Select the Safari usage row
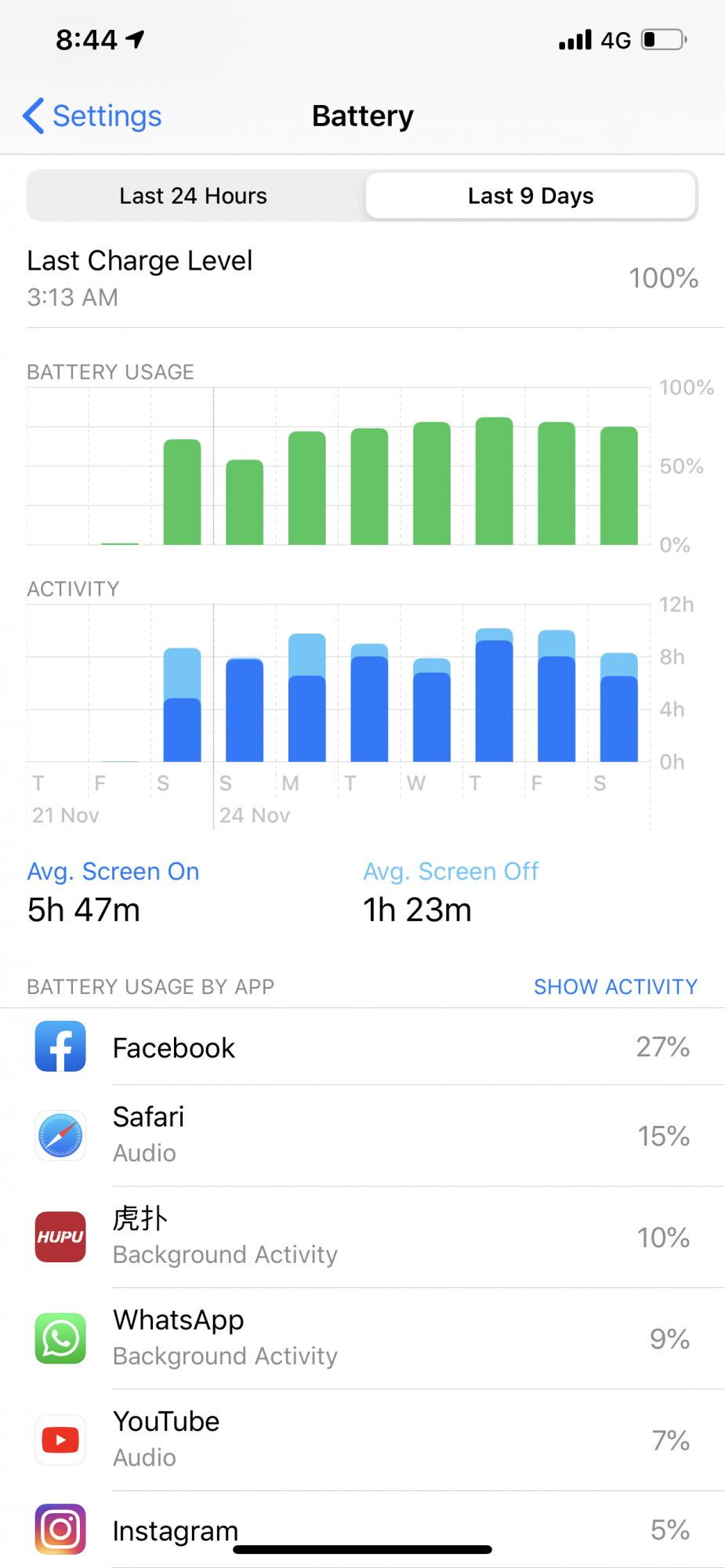The image size is (725, 1568). [x=362, y=1136]
